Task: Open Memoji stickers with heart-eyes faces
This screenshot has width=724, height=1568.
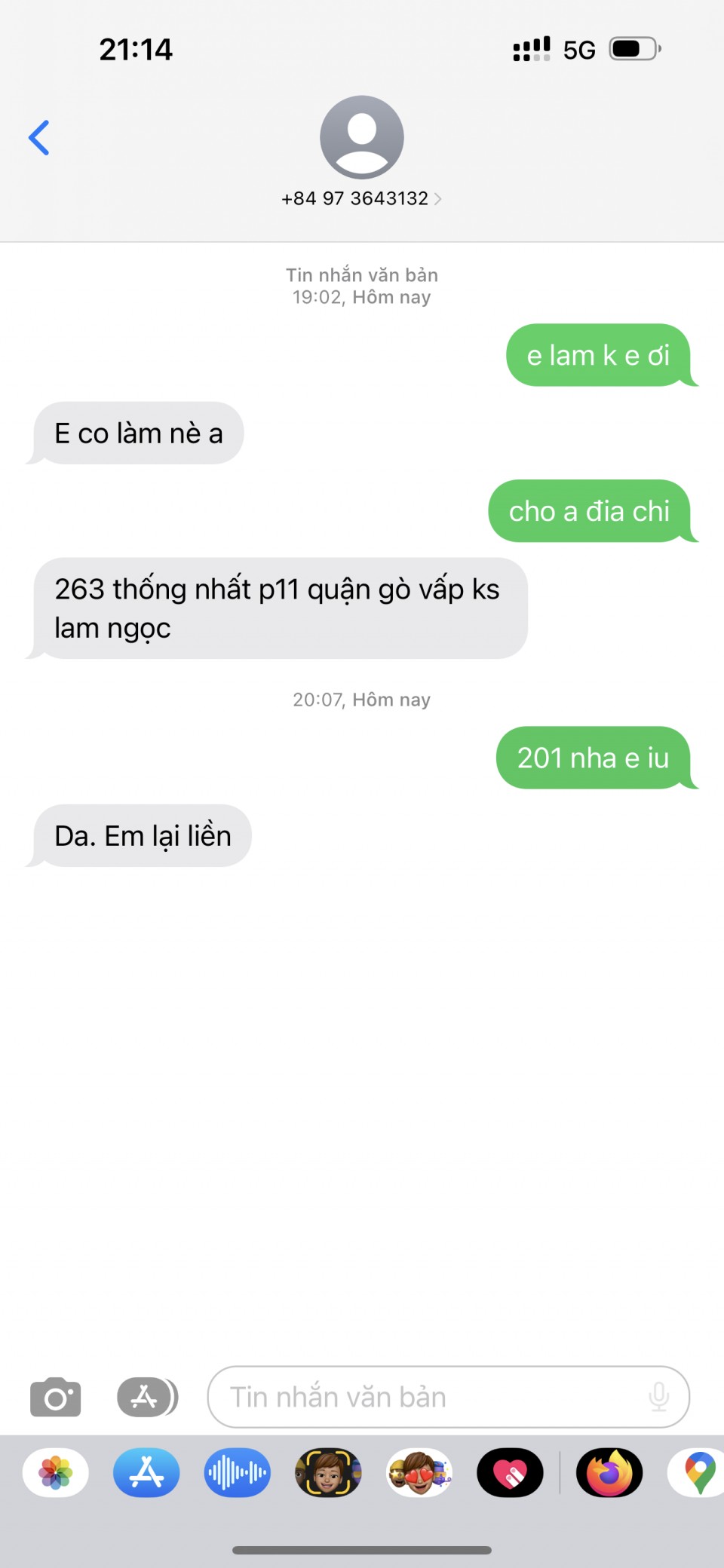Action: click(x=419, y=1472)
